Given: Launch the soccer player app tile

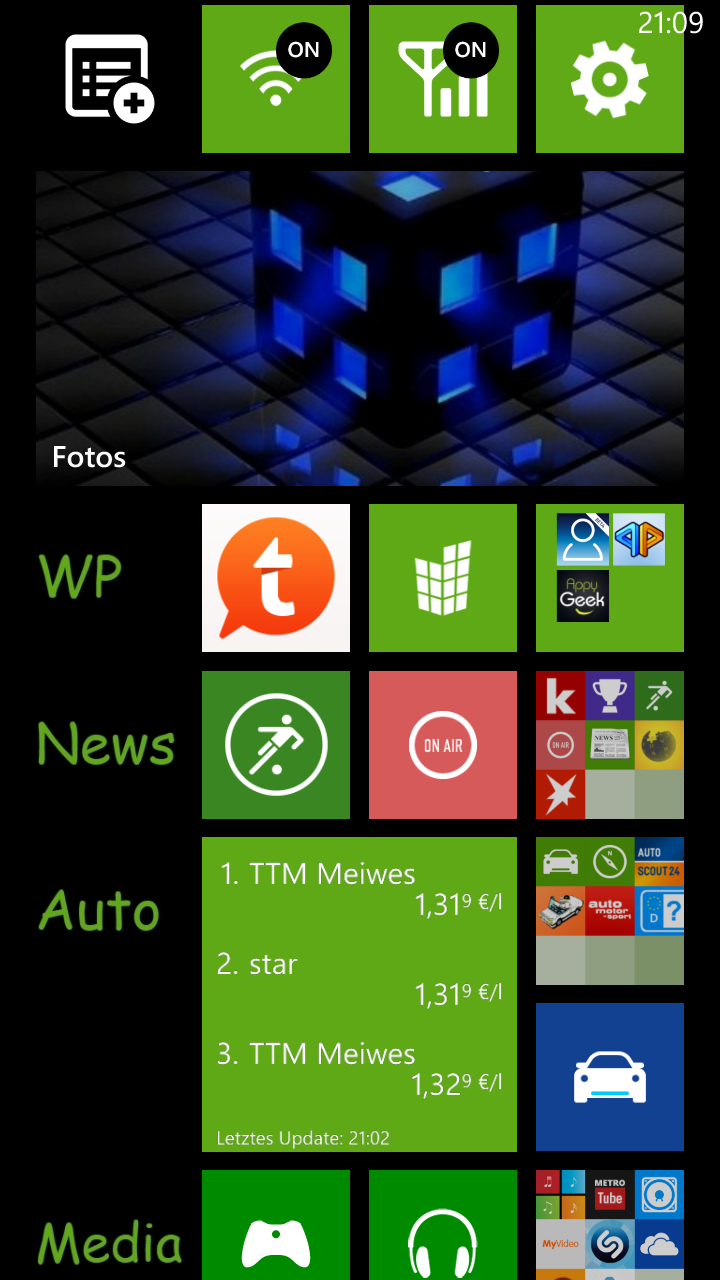Looking at the screenshot, I should coord(276,745).
